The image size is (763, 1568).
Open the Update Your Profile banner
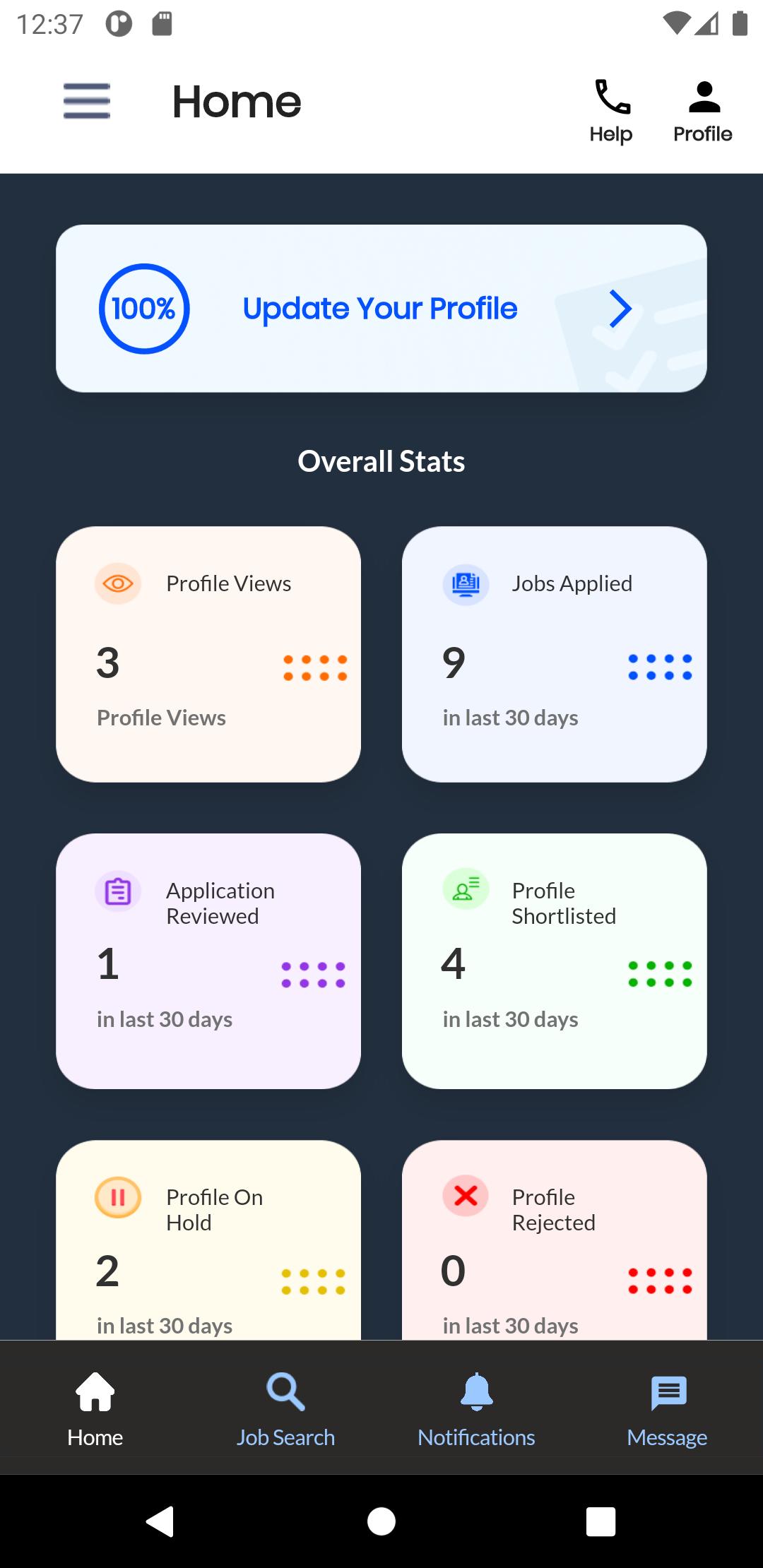pos(381,309)
